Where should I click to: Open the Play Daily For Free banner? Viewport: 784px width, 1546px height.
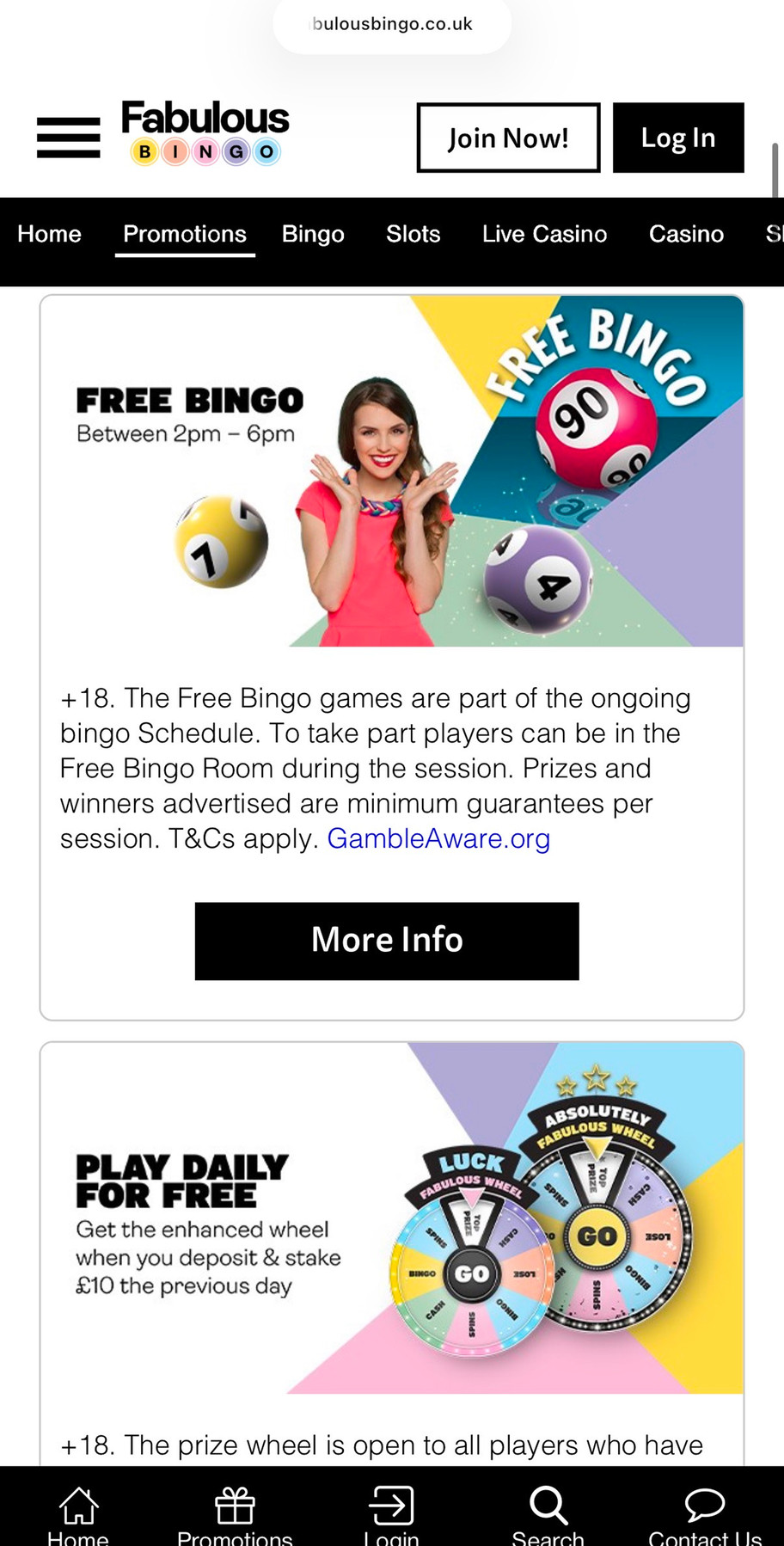[x=391, y=1218]
